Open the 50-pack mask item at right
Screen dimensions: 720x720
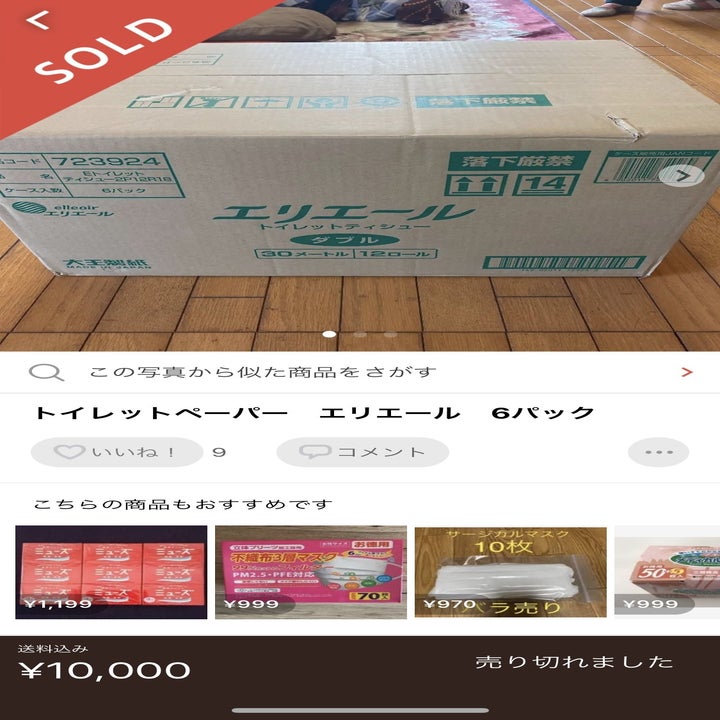pos(667,572)
